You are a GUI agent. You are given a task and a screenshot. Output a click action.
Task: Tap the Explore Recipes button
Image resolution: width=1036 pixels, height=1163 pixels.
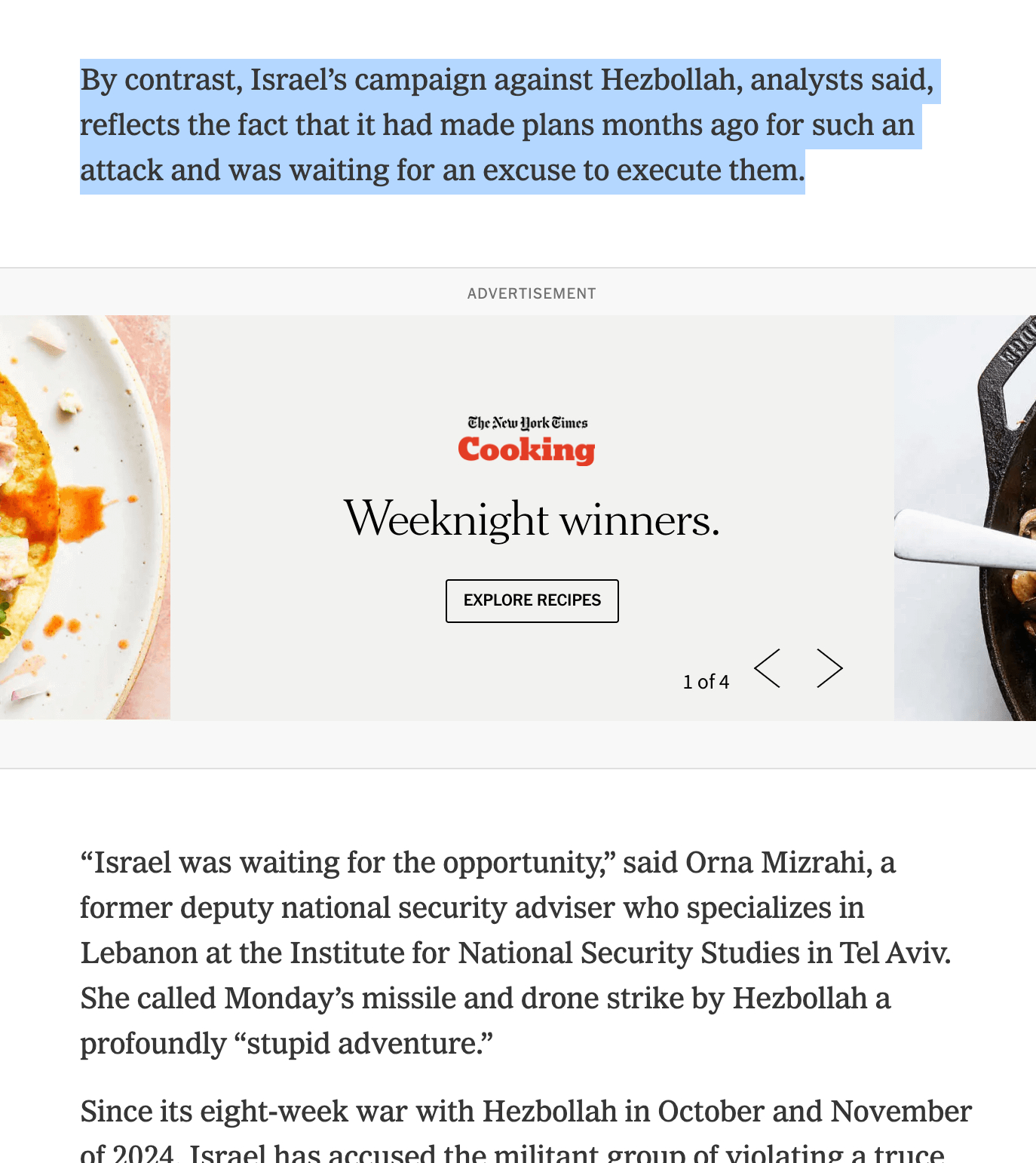532,600
